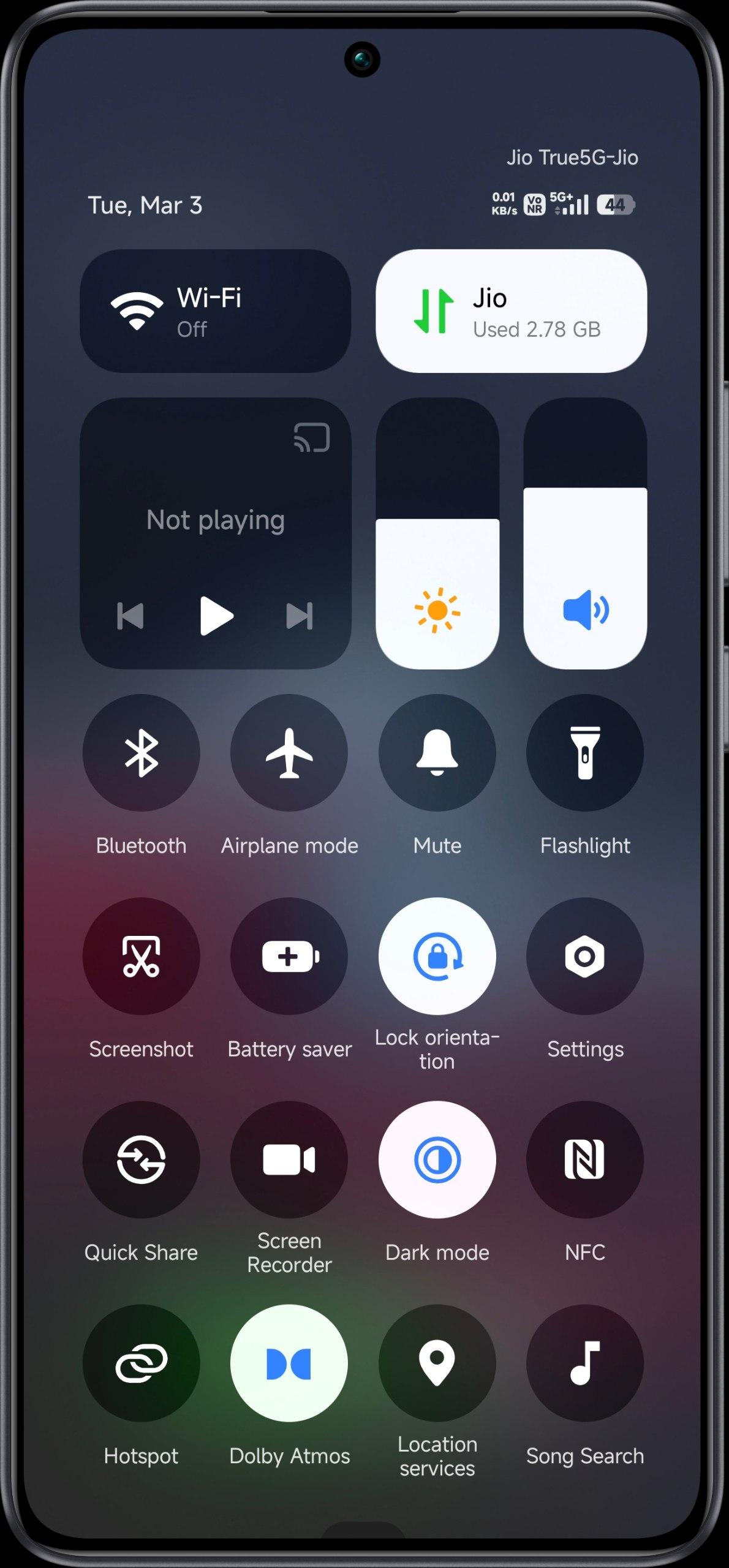Image resolution: width=729 pixels, height=1568 pixels.
Task: Turn off Dark mode
Action: click(x=437, y=1159)
